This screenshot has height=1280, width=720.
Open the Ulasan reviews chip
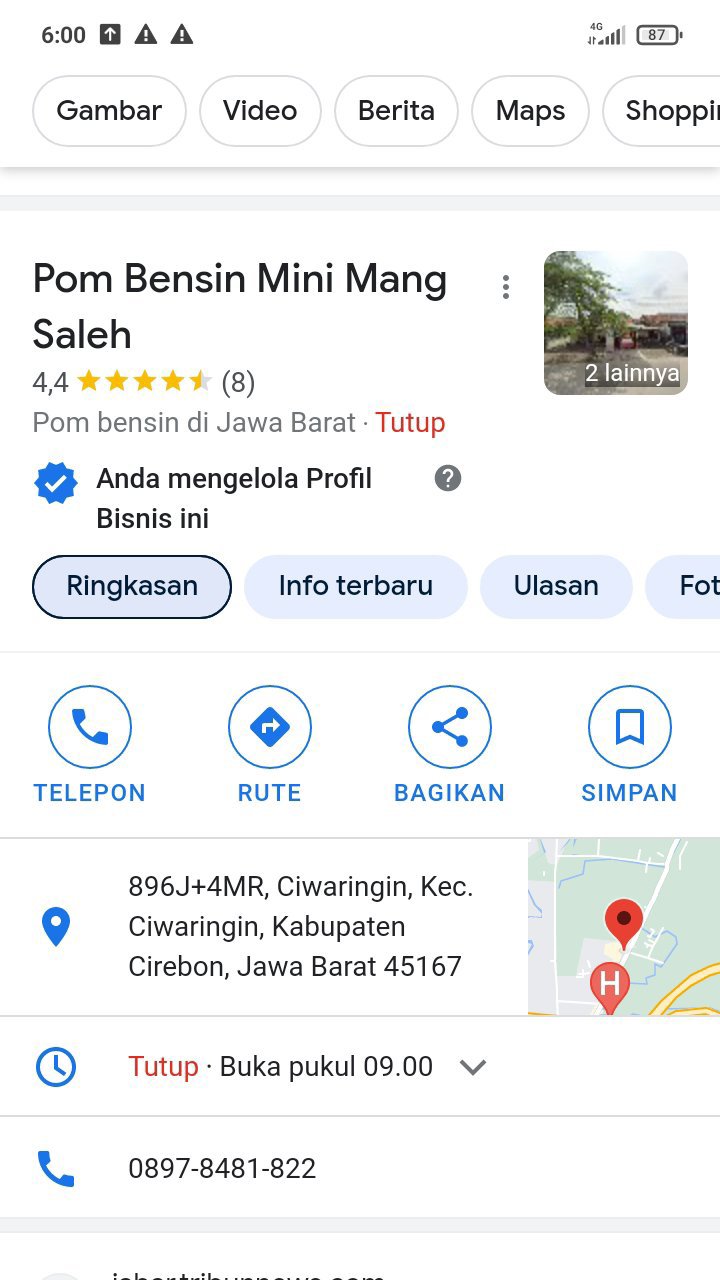click(x=556, y=586)
